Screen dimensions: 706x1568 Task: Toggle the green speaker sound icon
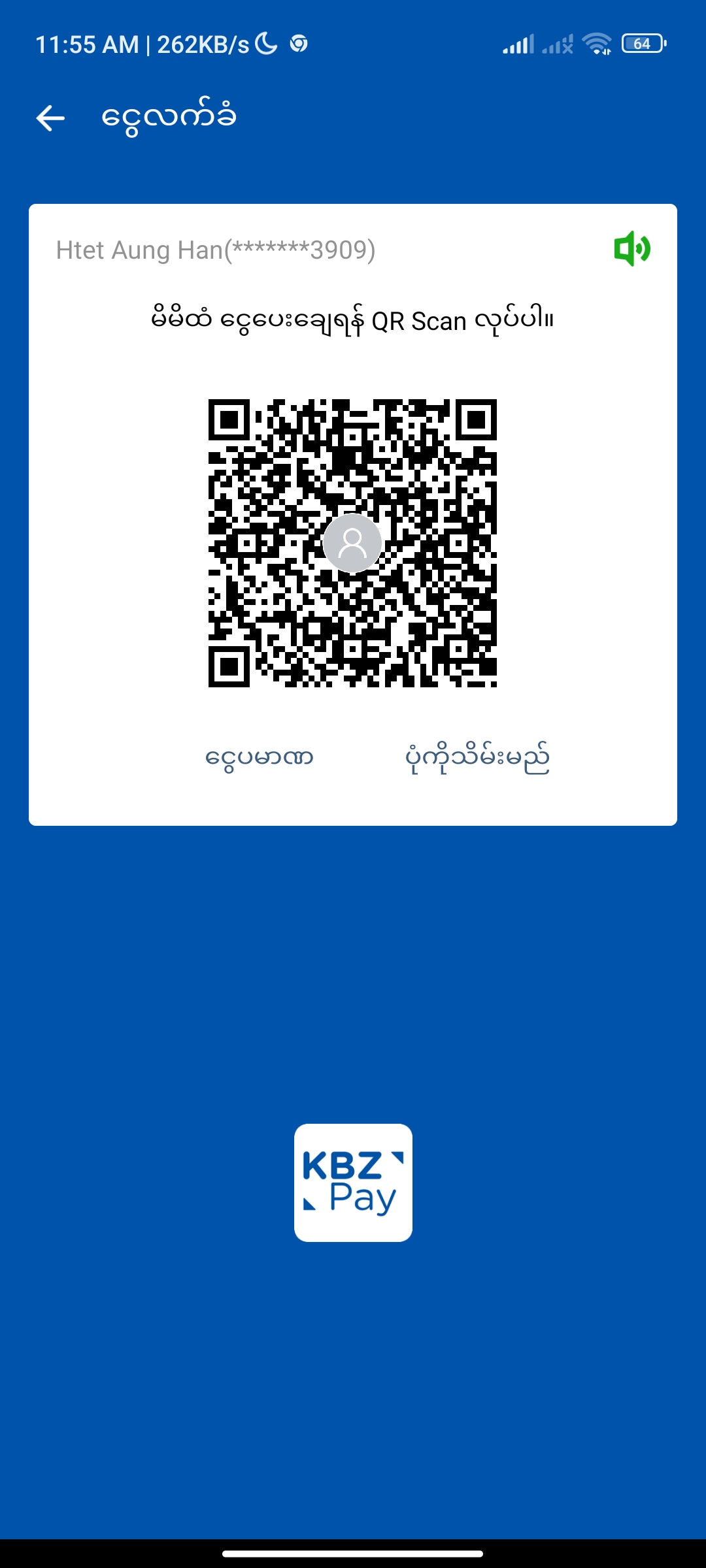click(631, 249)
